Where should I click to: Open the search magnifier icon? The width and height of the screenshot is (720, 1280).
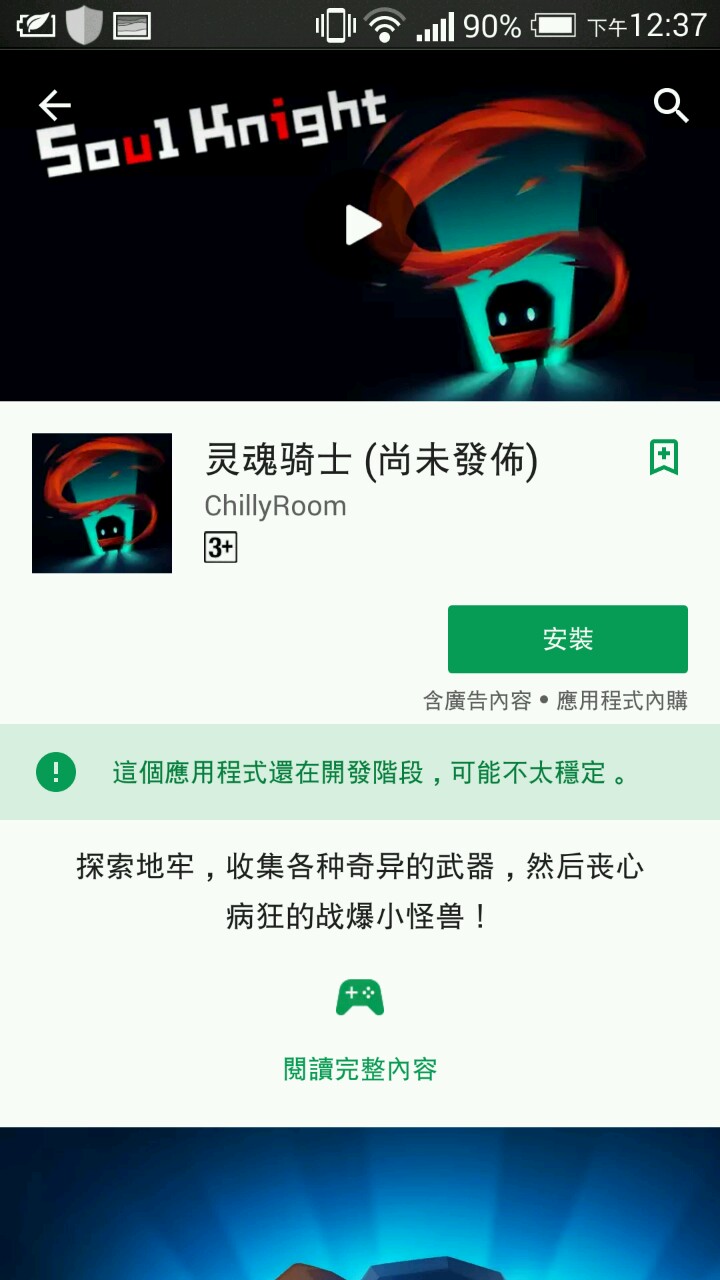671,105
